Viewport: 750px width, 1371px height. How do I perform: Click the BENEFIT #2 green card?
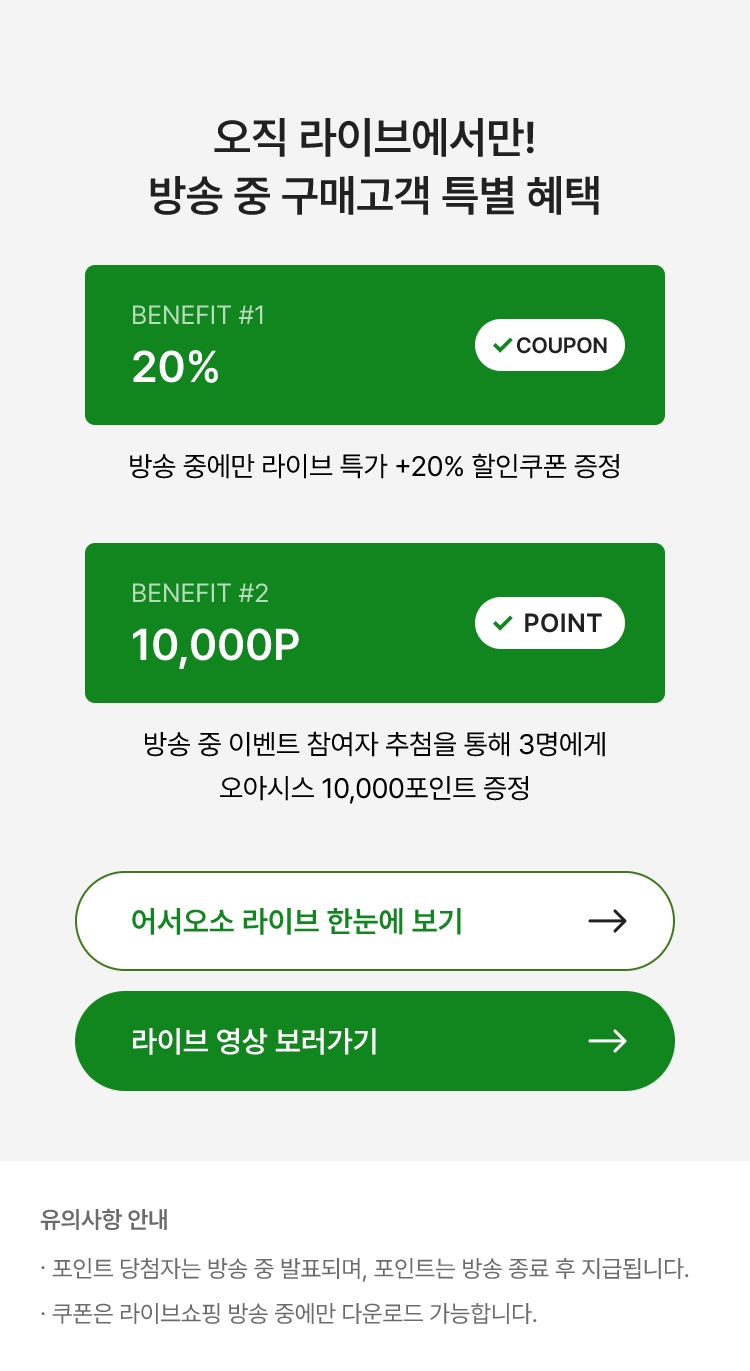[x=375, y=622]
